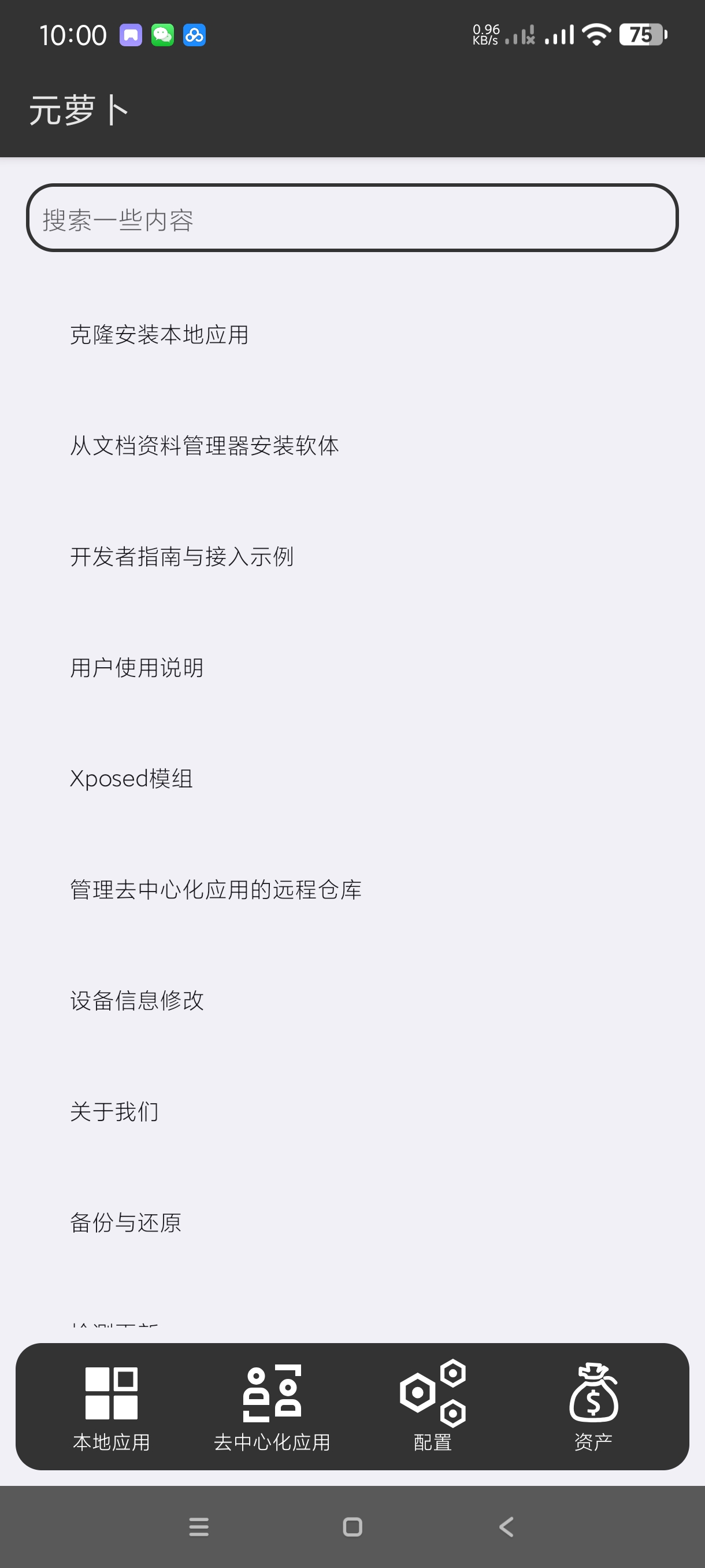Open 备份与还原
The height and width of the screenshot is (1568, 705).
(x=126, y=1222)
